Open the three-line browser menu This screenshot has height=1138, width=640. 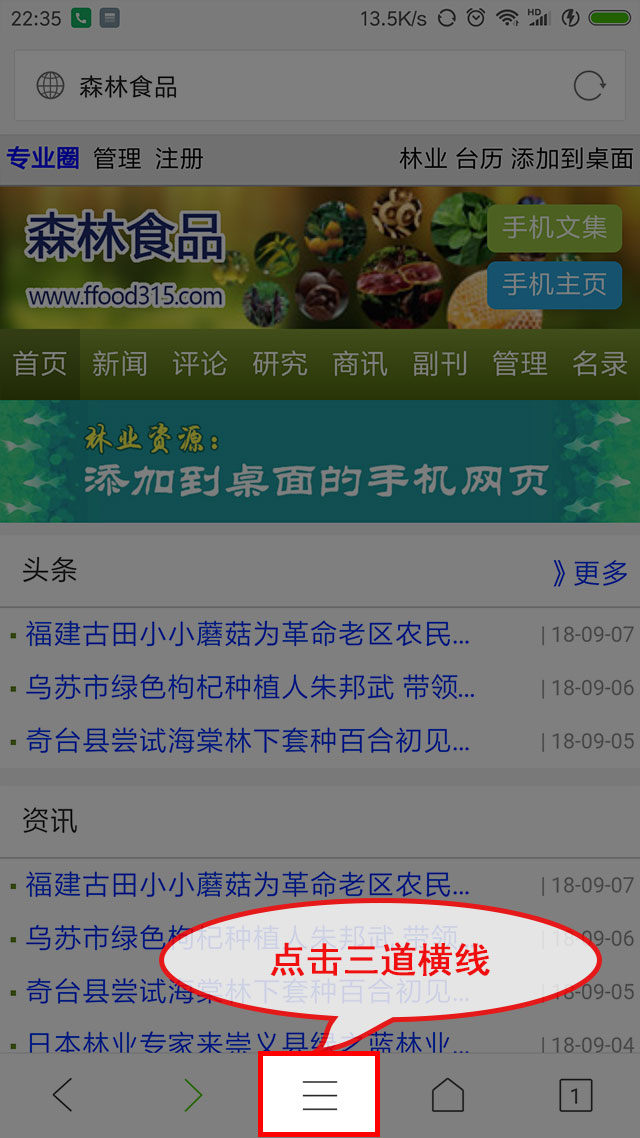[x=320, y=1096]
